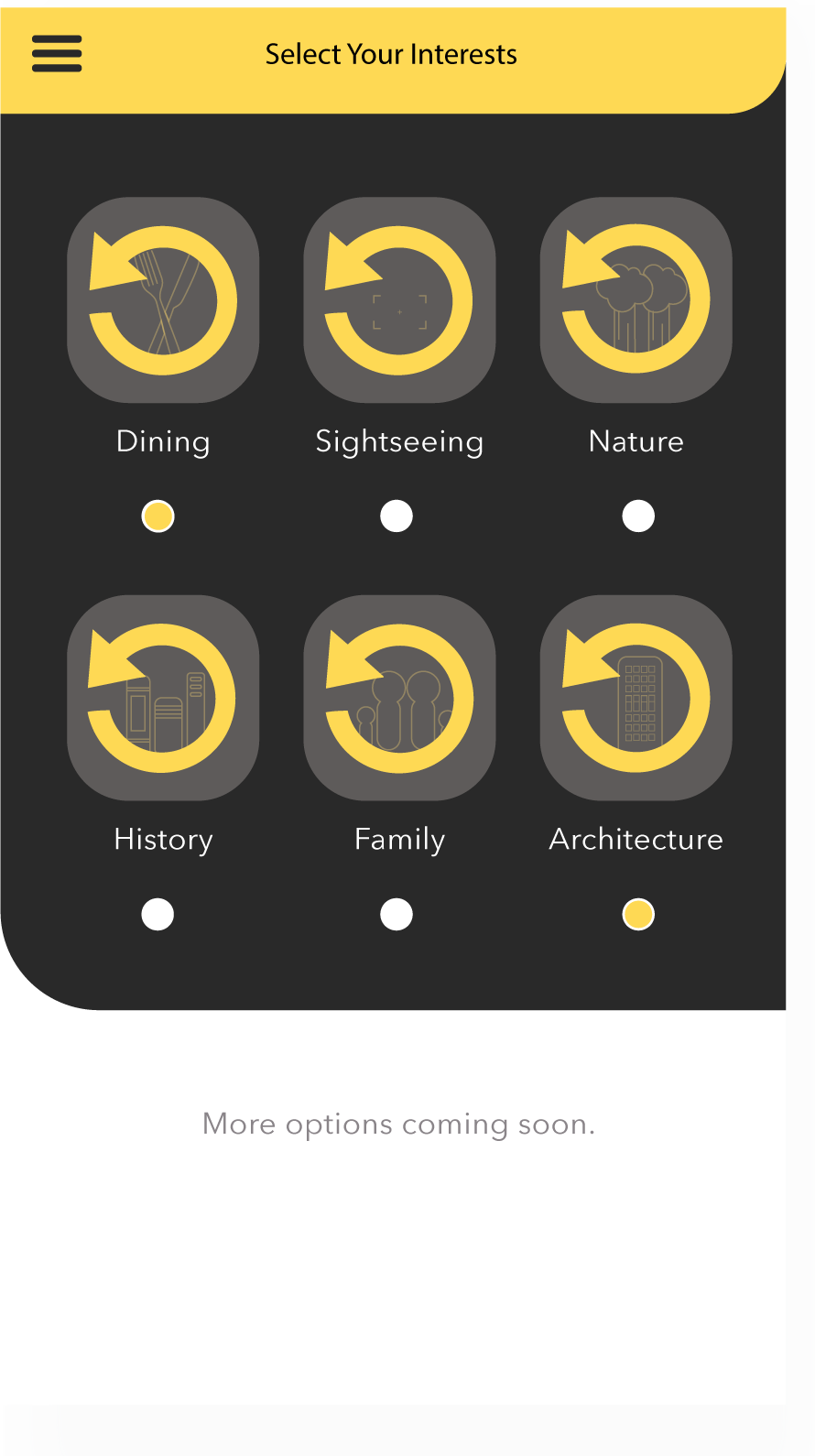The width and height of the screenshot is (815, 1456).
Task: Open the hamburger menu
Action: pyautogui.click(x=57, y=54)
